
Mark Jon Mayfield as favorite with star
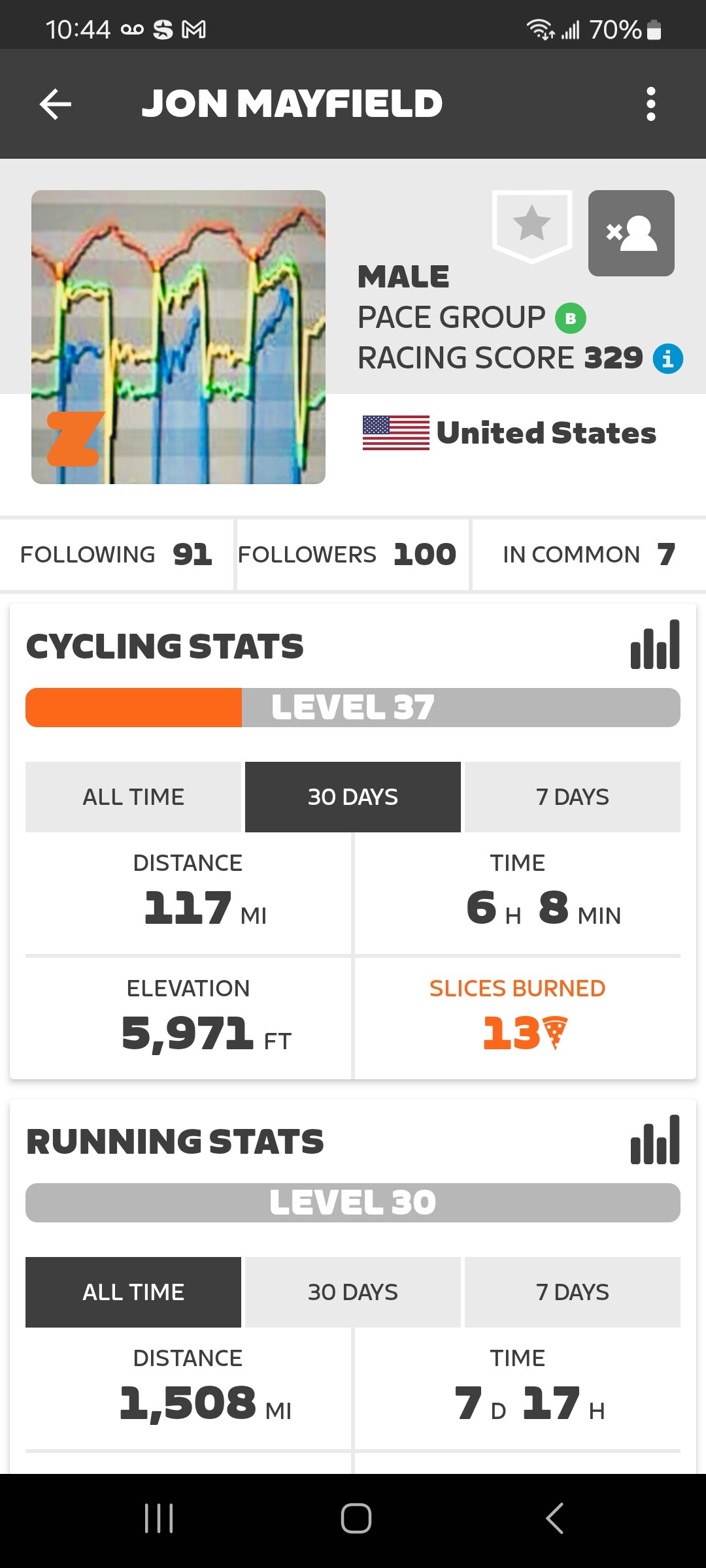coord(532,226)
